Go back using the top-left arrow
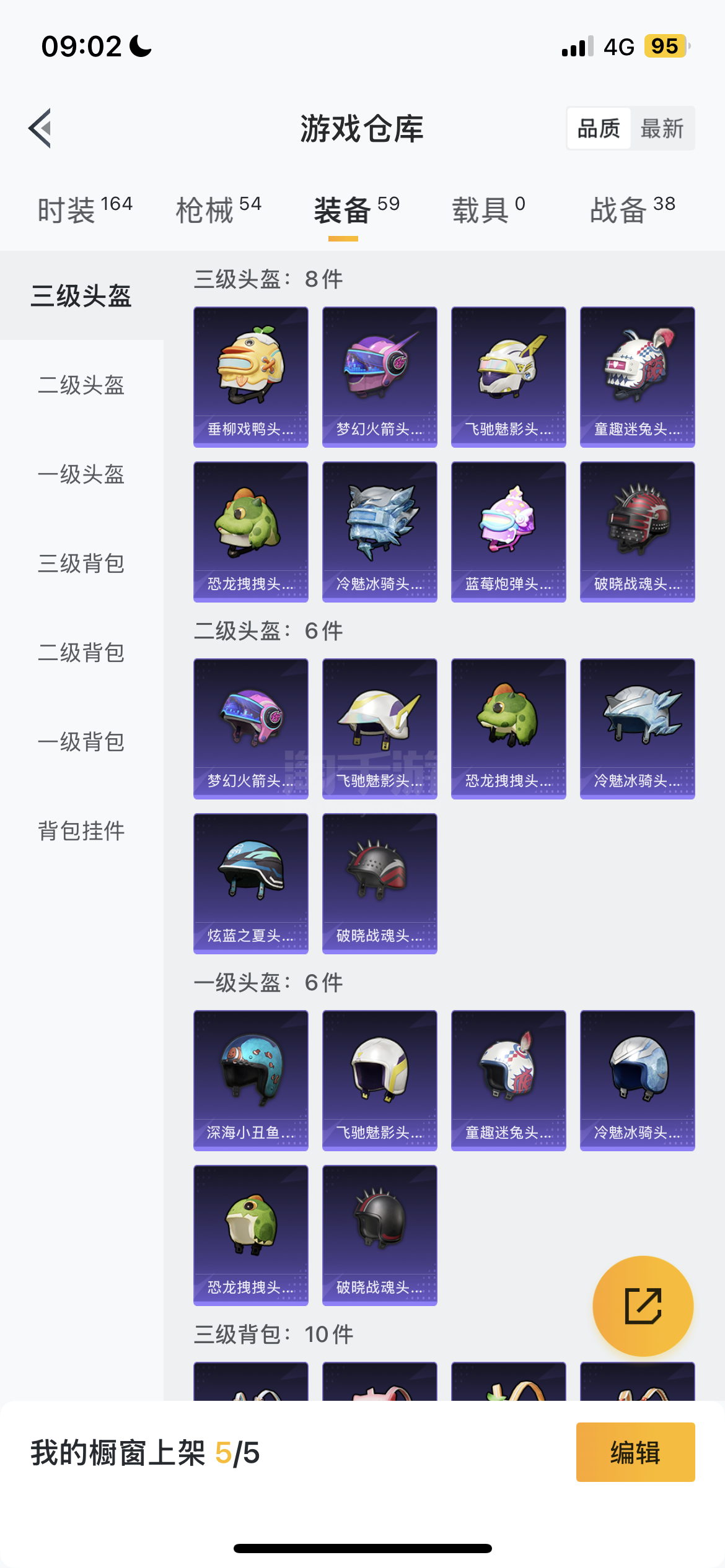Viewport: 725px width, 1568px height. (40, 128)
